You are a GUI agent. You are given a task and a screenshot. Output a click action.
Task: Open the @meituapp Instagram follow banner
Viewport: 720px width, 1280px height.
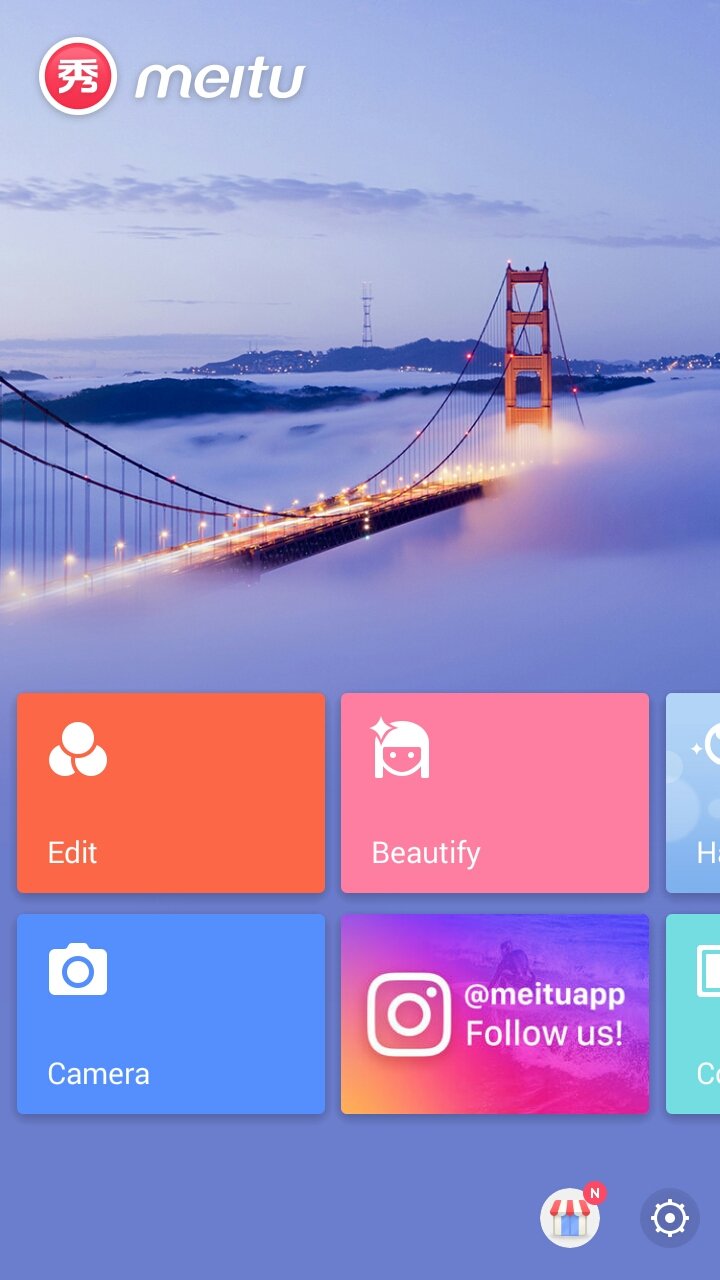(x=495, y=1013)
